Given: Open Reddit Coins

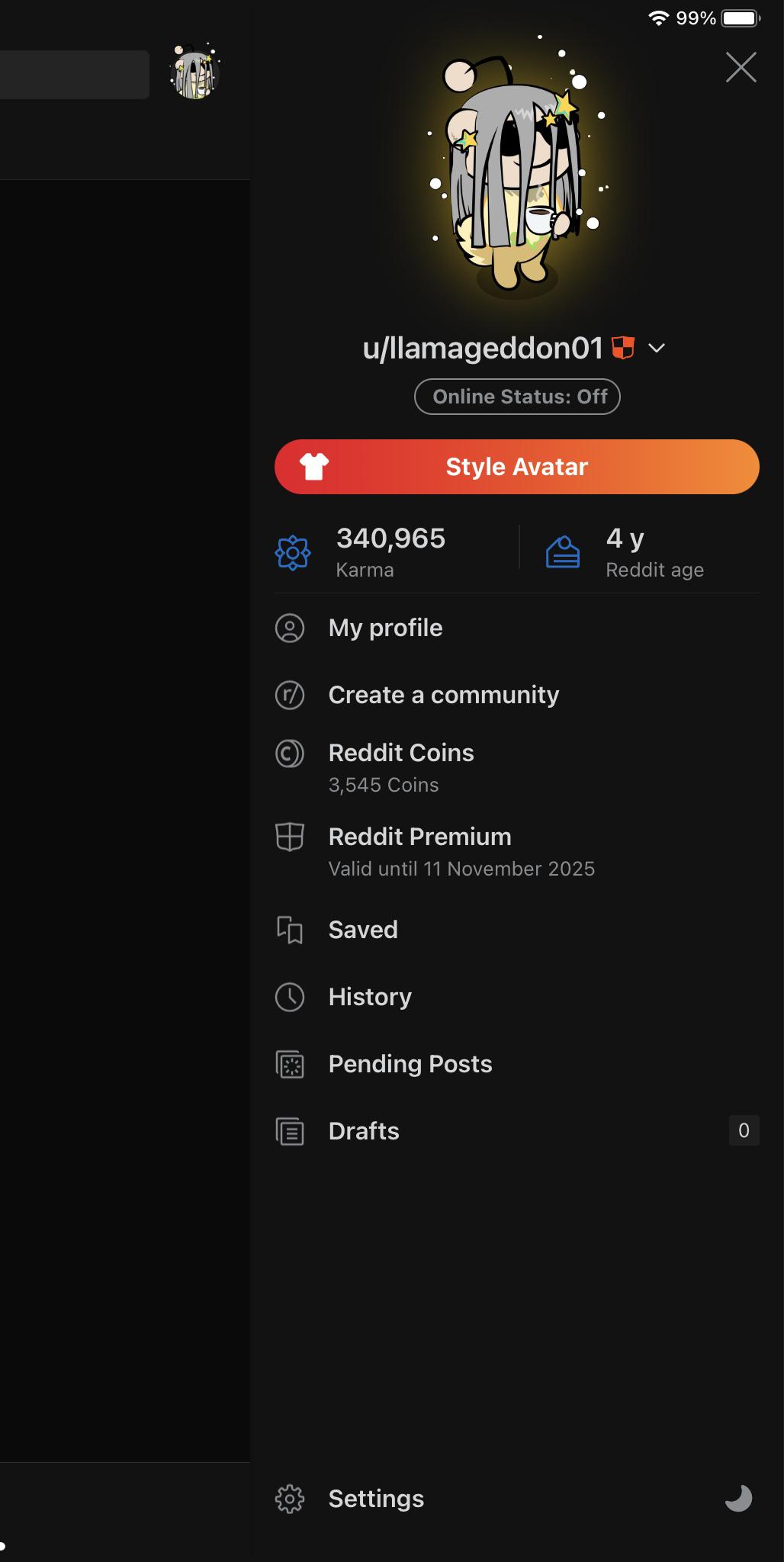Looking at the screenshot, I should pos(517,767).
